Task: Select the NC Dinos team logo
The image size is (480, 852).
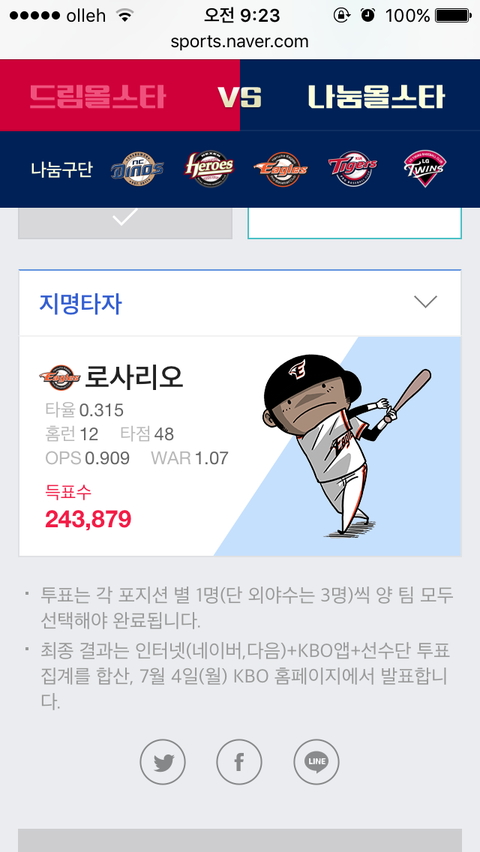Action: point(137,169)
